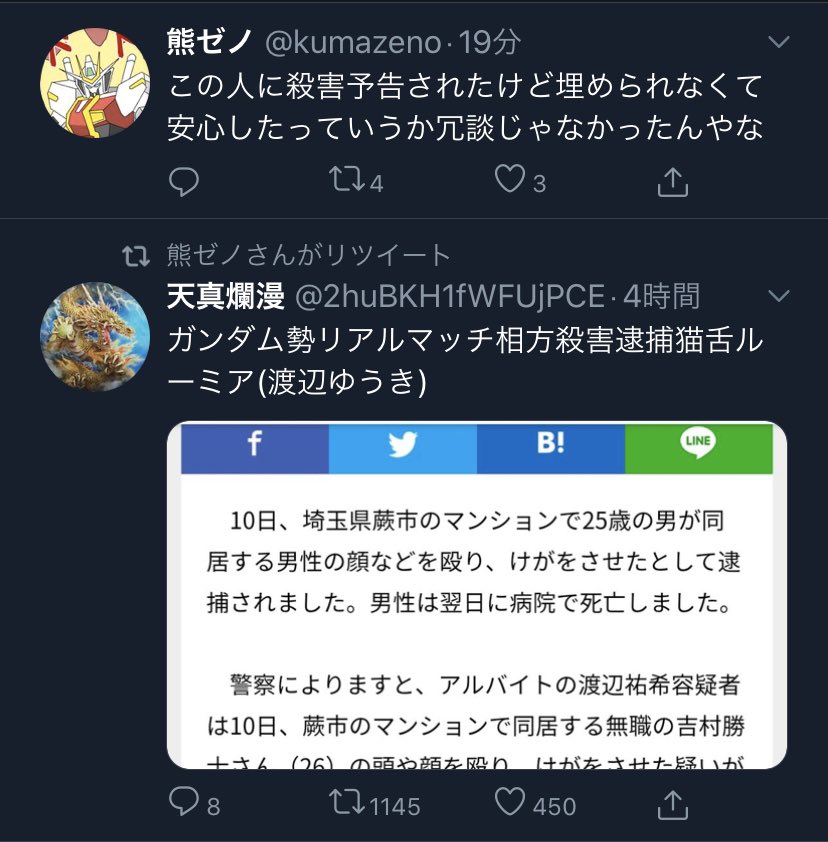Open the attached news screenshot image
Image resolution: width=828 pixels, height=842 pixels.
[x=476, y=595]
